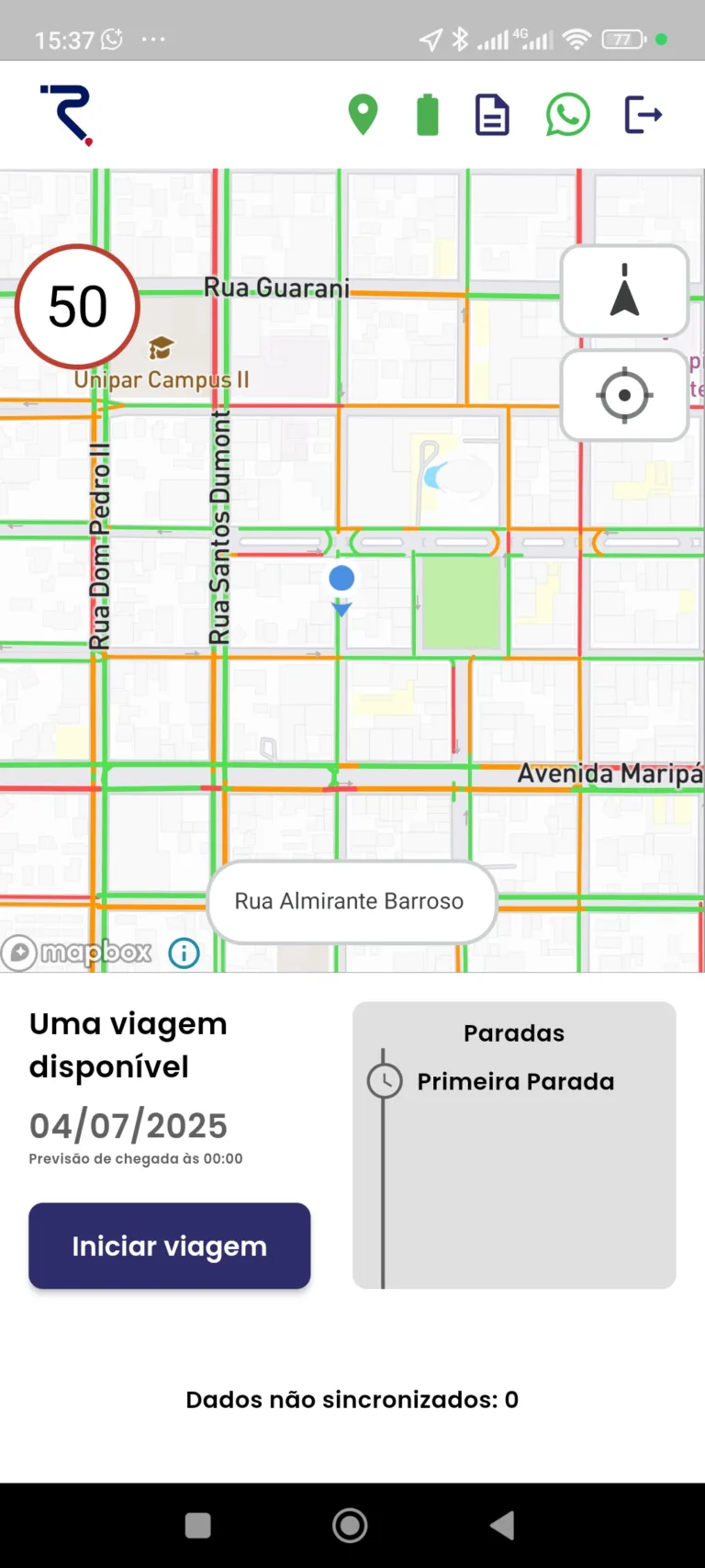Expand the Rua Almirante Barroso street label
Screen dimensions: 705x1568
(351, 901)
